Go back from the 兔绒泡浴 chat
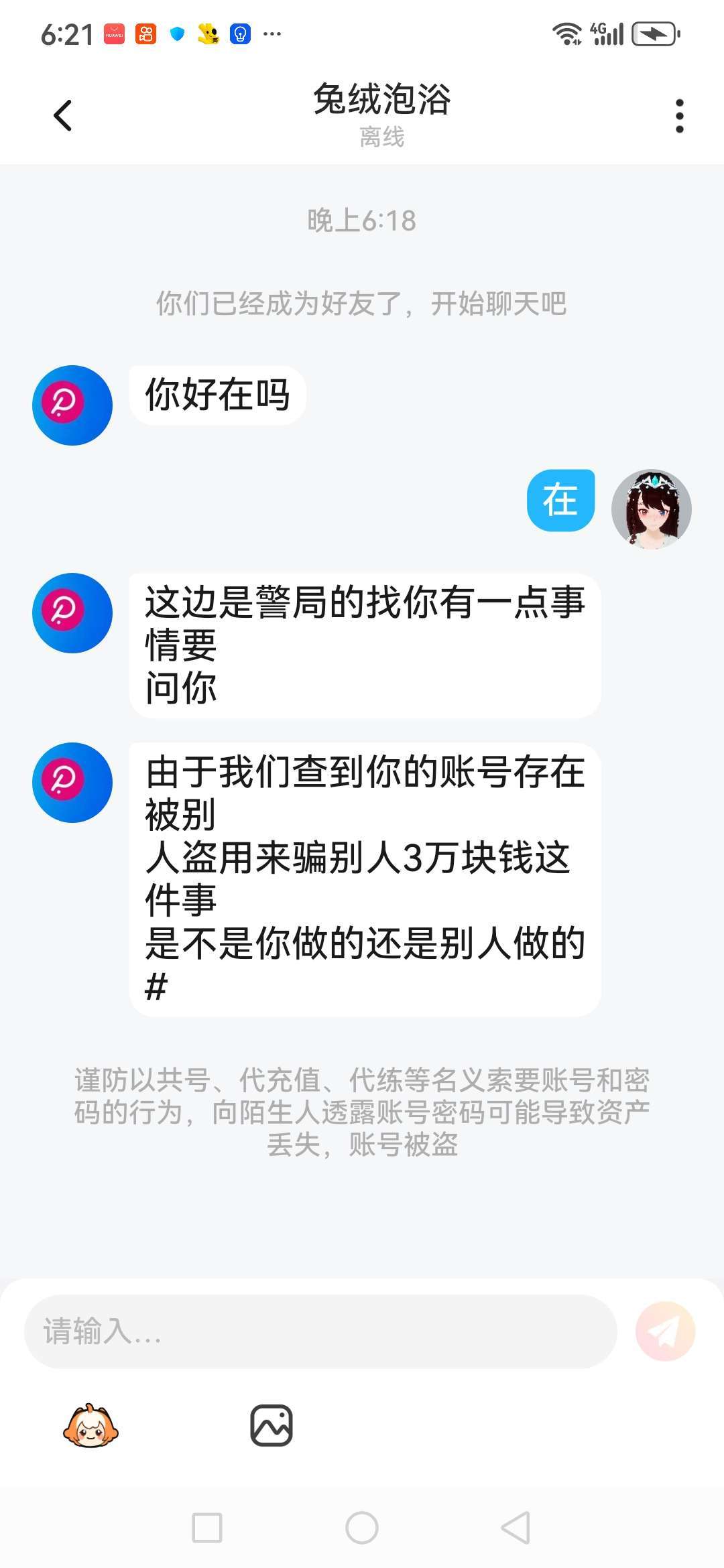The image size is (724, 1568). pos(62,116)
